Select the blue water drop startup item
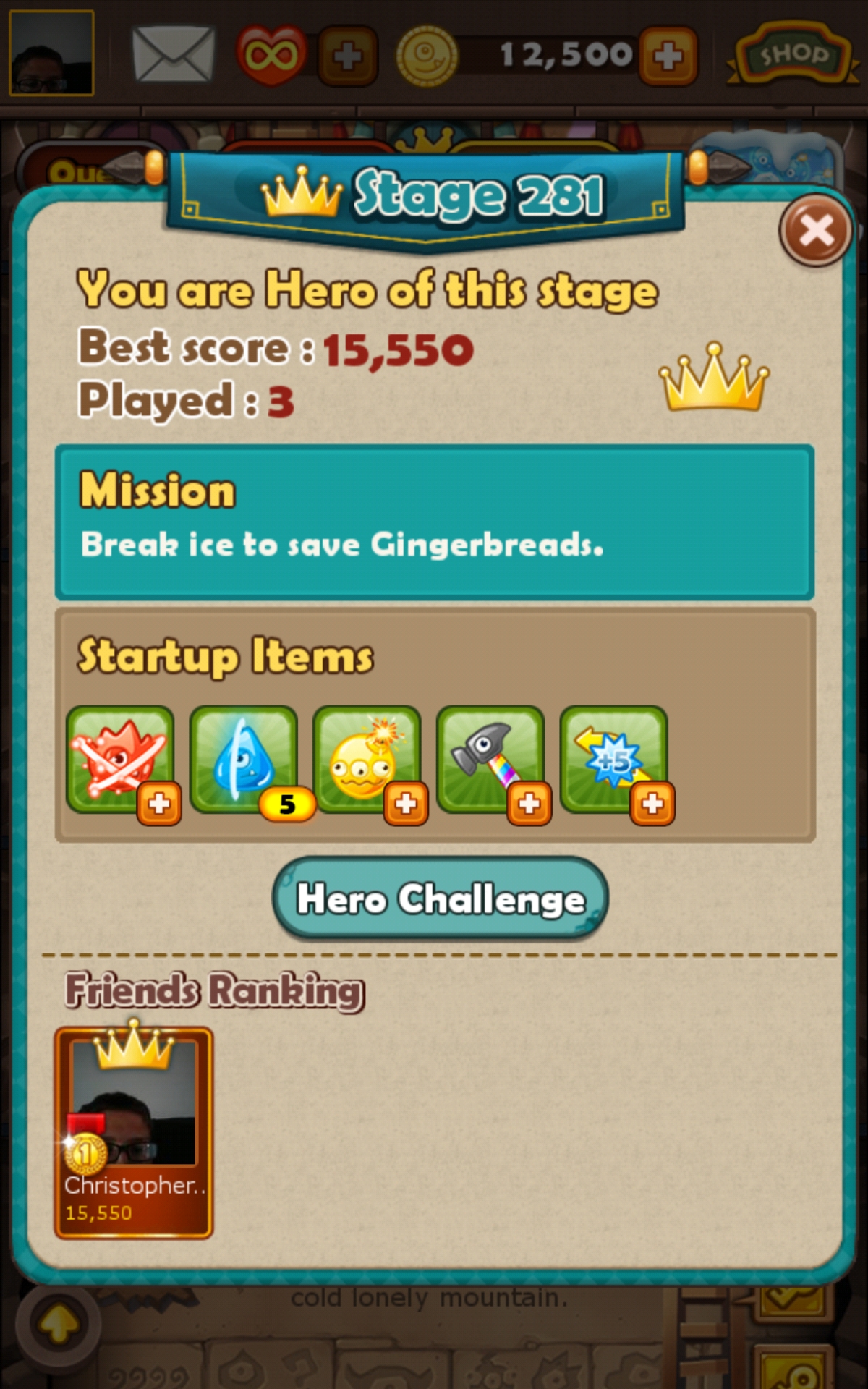 243,760
